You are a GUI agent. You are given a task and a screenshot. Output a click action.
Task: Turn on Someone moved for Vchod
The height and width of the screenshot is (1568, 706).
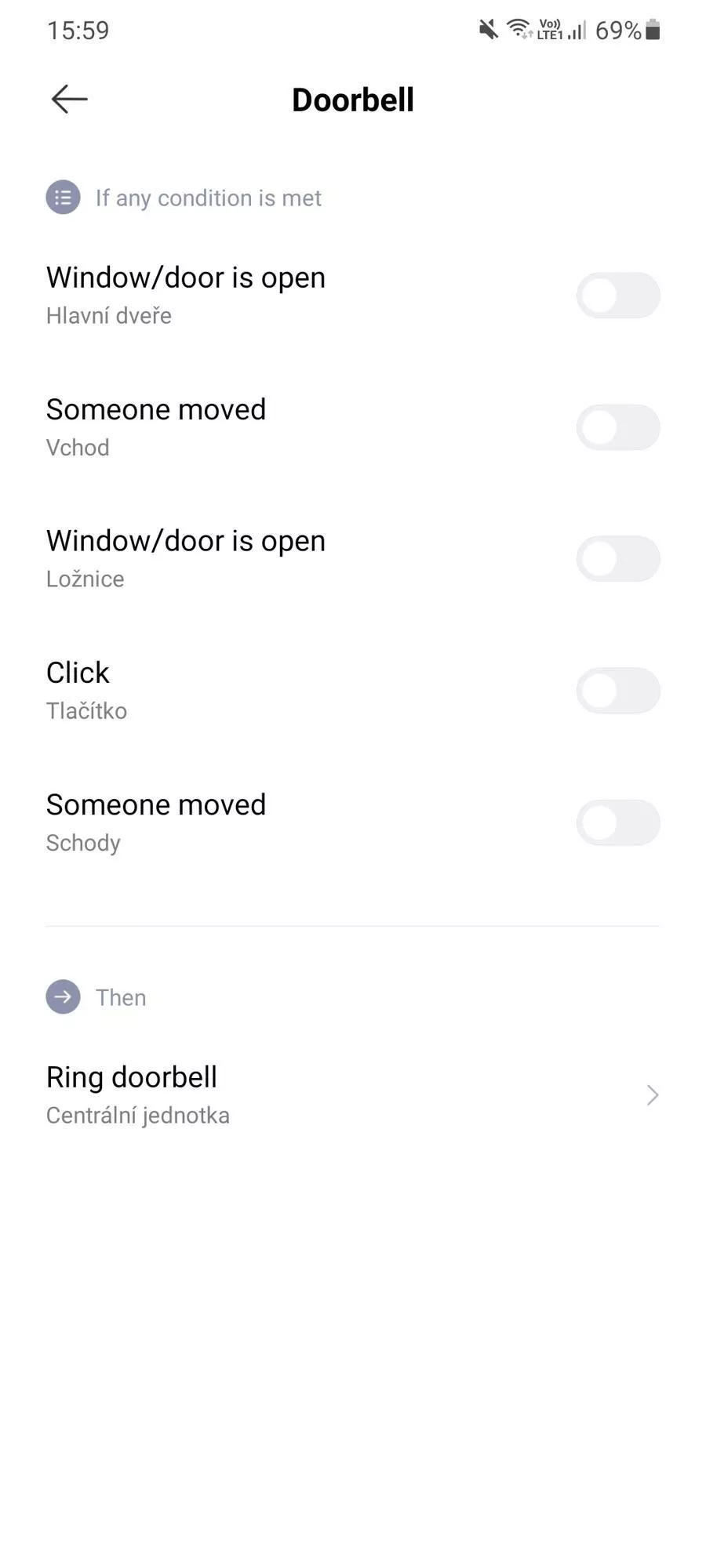618,427
